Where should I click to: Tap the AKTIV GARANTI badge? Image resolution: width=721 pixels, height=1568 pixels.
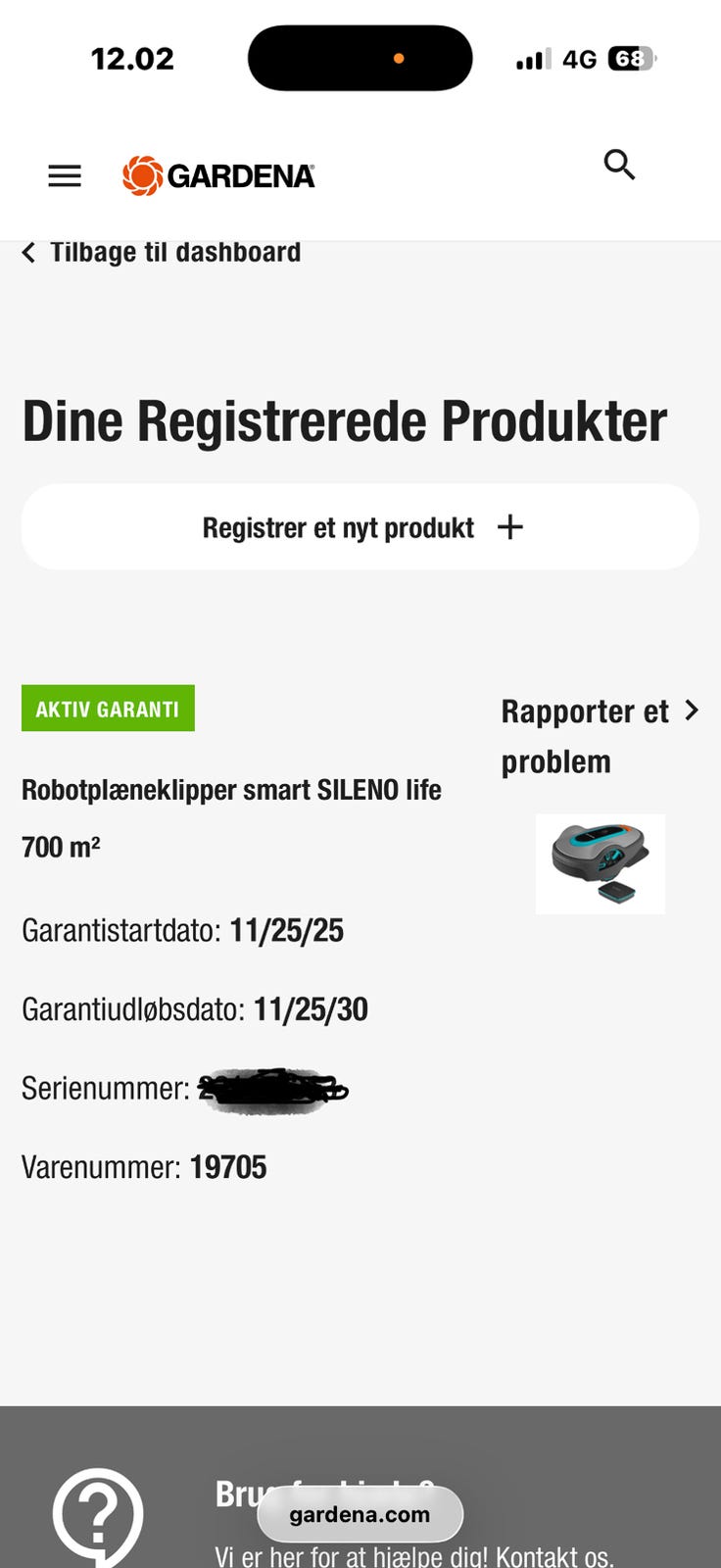click(107, 708)
